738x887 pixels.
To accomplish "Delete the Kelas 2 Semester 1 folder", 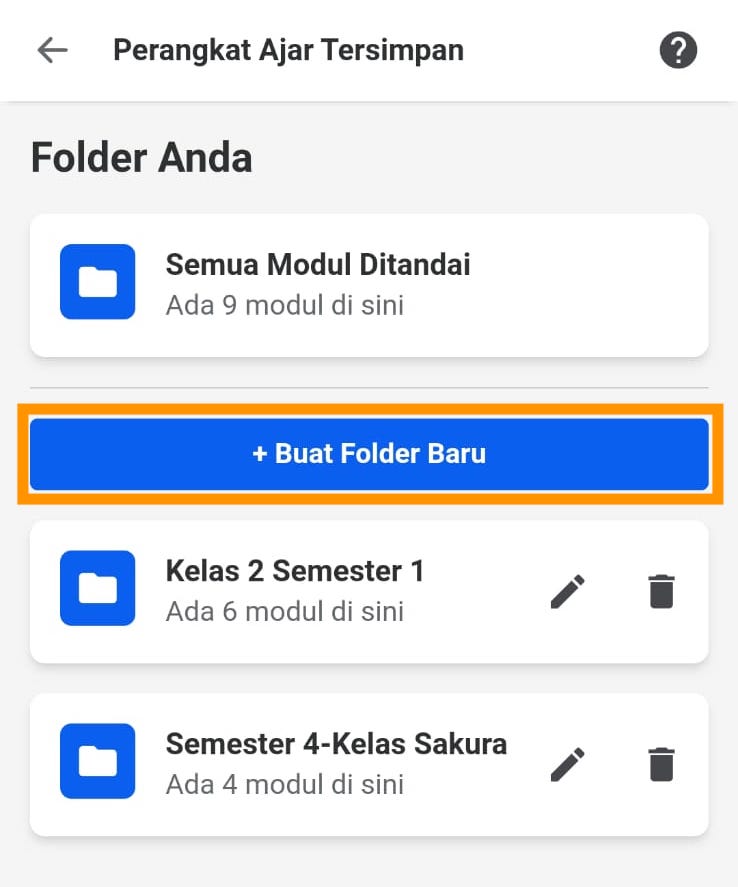I will (661, 591).
